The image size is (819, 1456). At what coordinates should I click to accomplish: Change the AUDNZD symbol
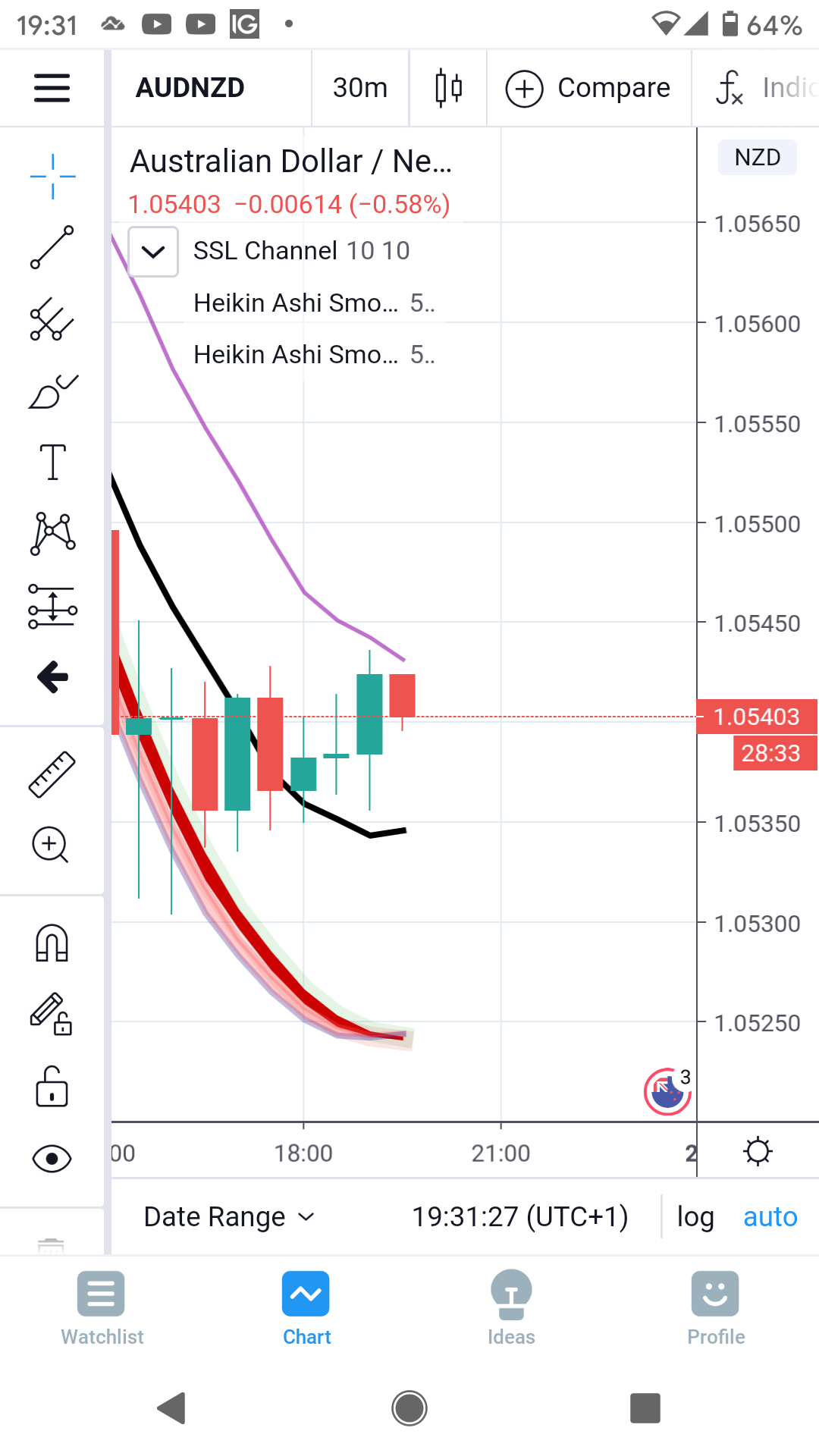(x=190, y=88)
